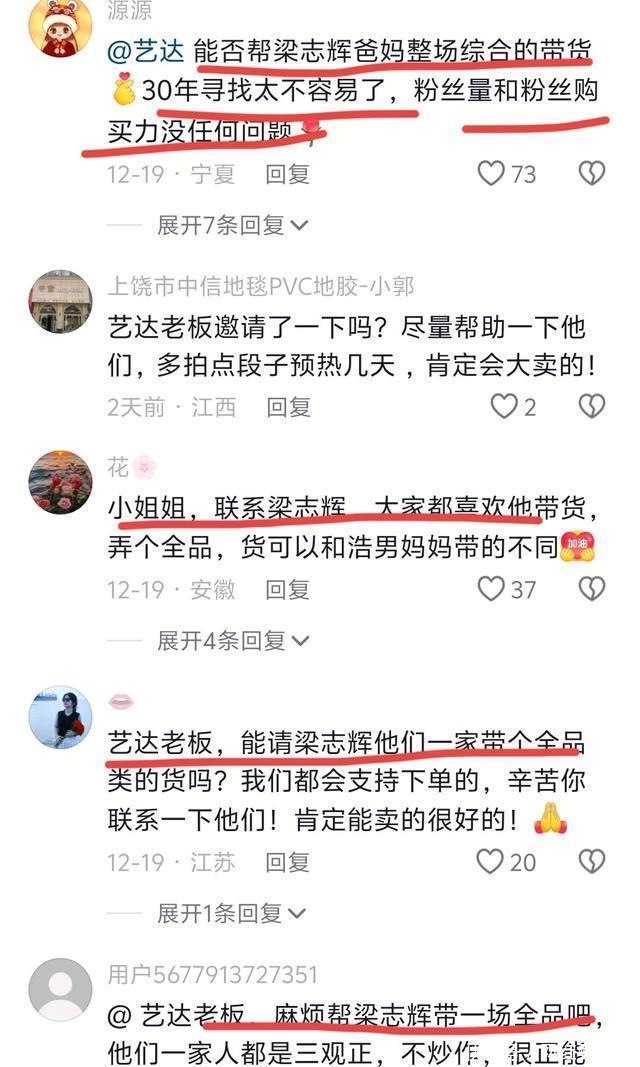The height and width of the screenshot is (1067, 640).
Task: Open 花's rose avatar profile
Action: (60, 483)
